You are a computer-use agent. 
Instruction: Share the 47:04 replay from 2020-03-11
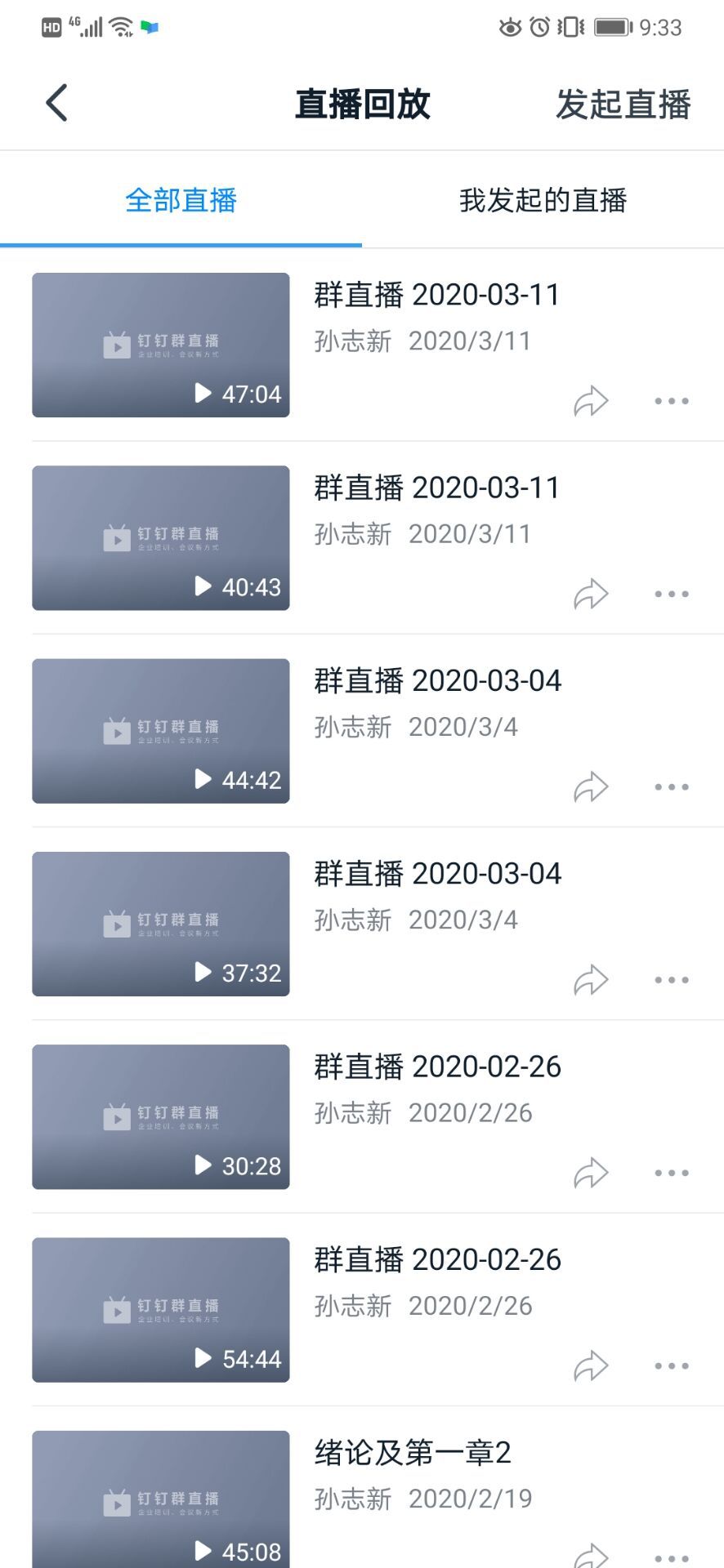(x=591, y=401)
